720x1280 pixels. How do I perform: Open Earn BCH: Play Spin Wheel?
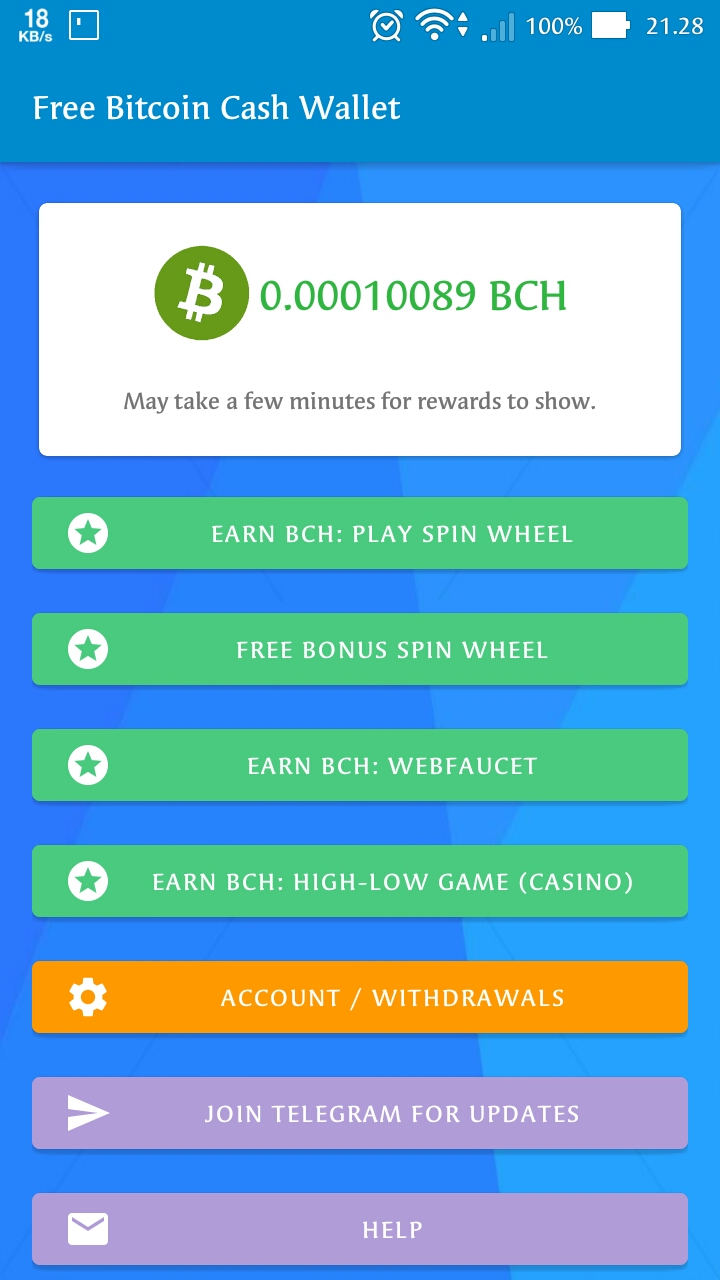(x=390, y=533)
